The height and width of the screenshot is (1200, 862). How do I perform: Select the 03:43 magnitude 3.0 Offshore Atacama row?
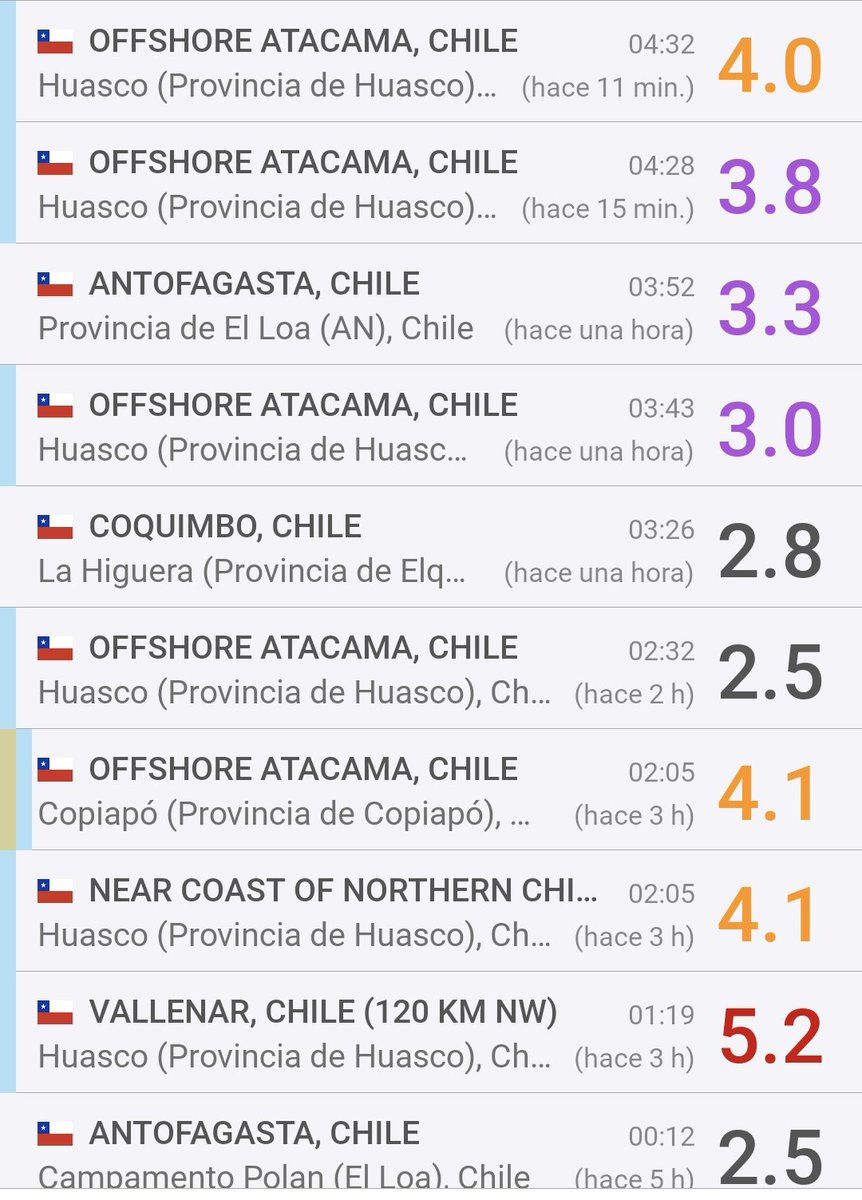tap(431, 425)
